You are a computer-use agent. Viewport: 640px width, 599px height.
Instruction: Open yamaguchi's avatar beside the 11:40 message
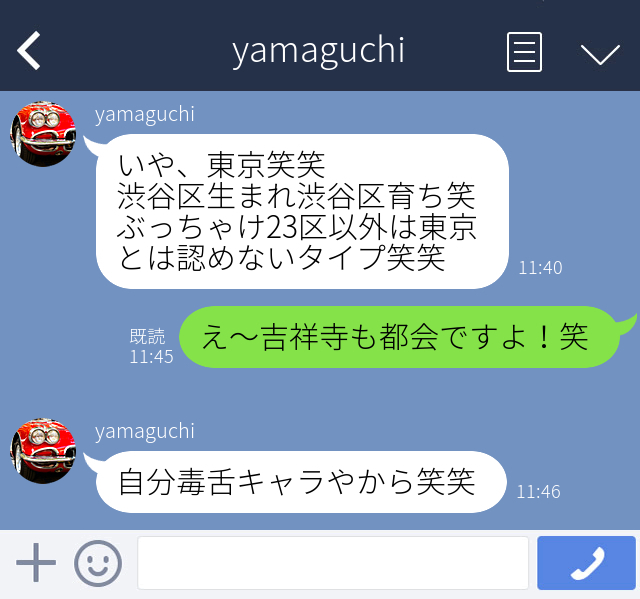[x=44, y=134]
